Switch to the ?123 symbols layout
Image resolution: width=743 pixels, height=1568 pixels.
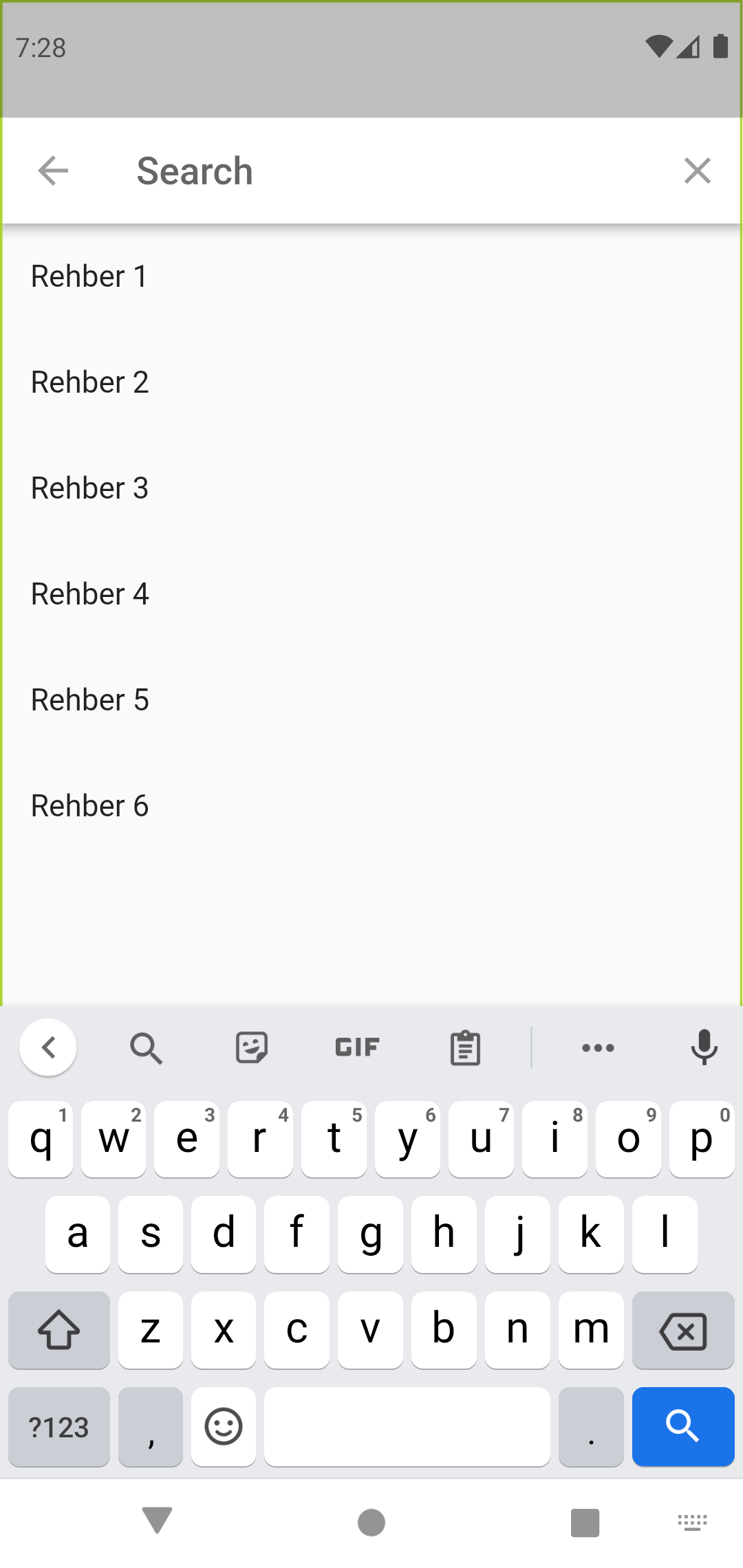[x=58, y=1426]
